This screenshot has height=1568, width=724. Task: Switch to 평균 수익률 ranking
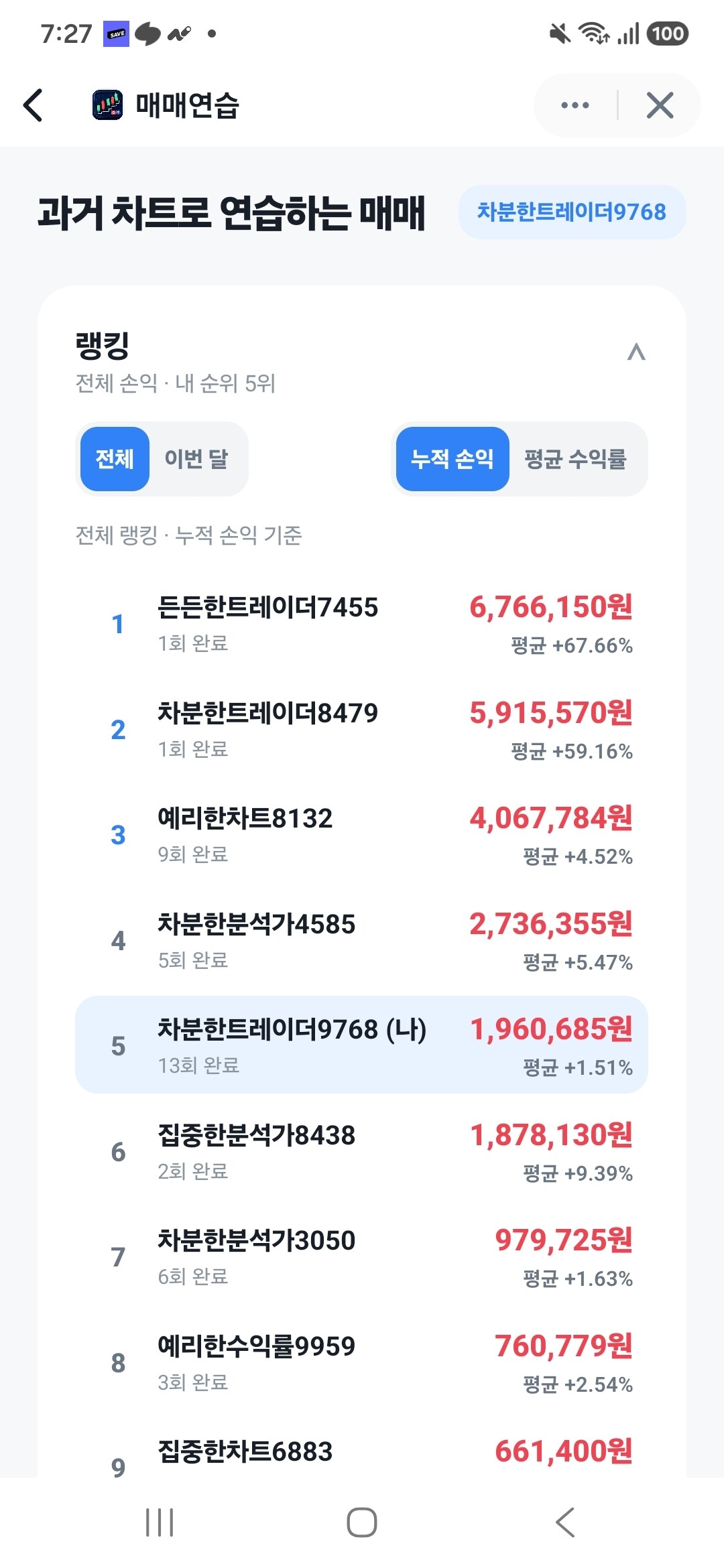575,459
